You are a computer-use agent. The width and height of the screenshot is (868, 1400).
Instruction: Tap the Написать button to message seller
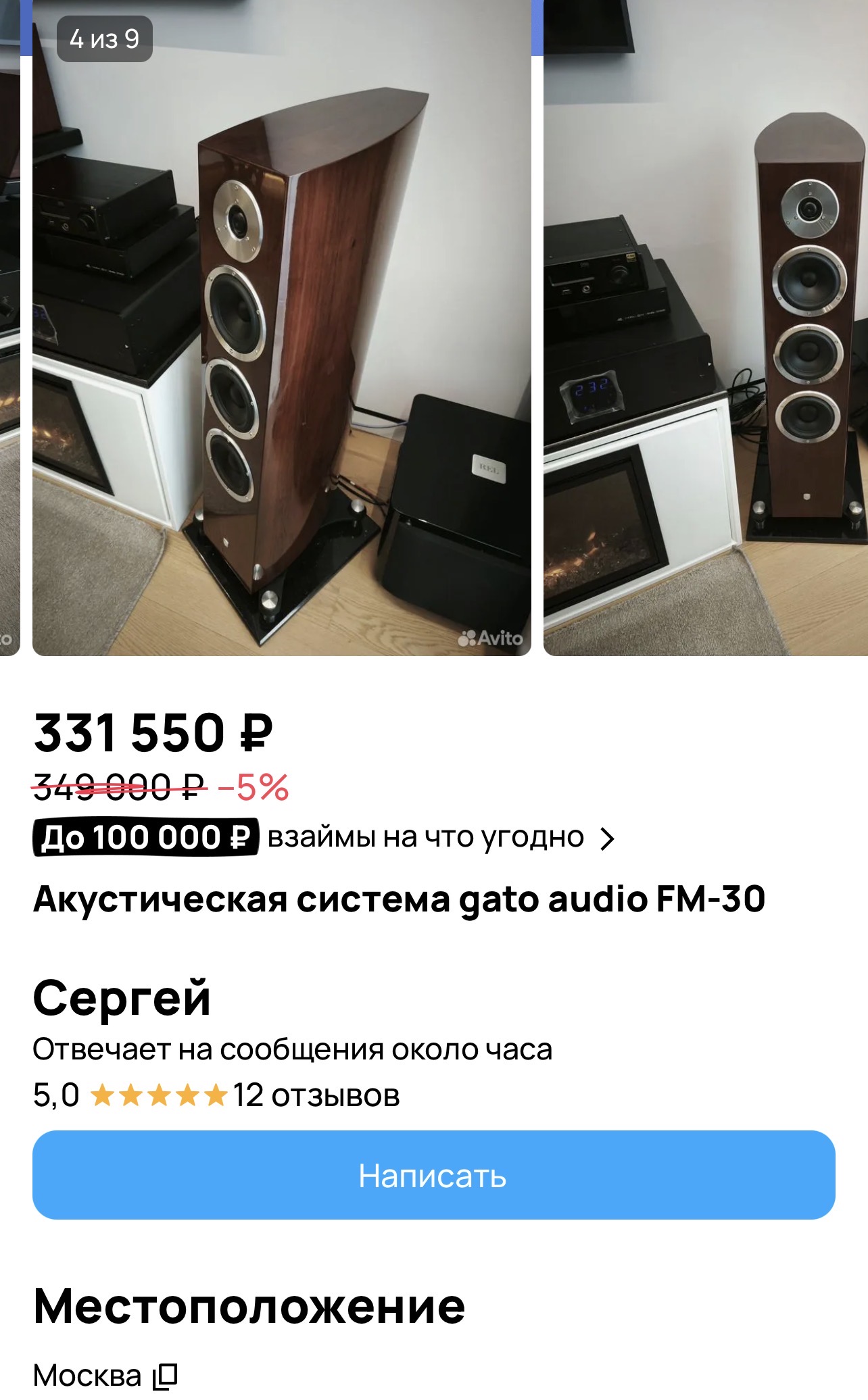coord(433,1175)
